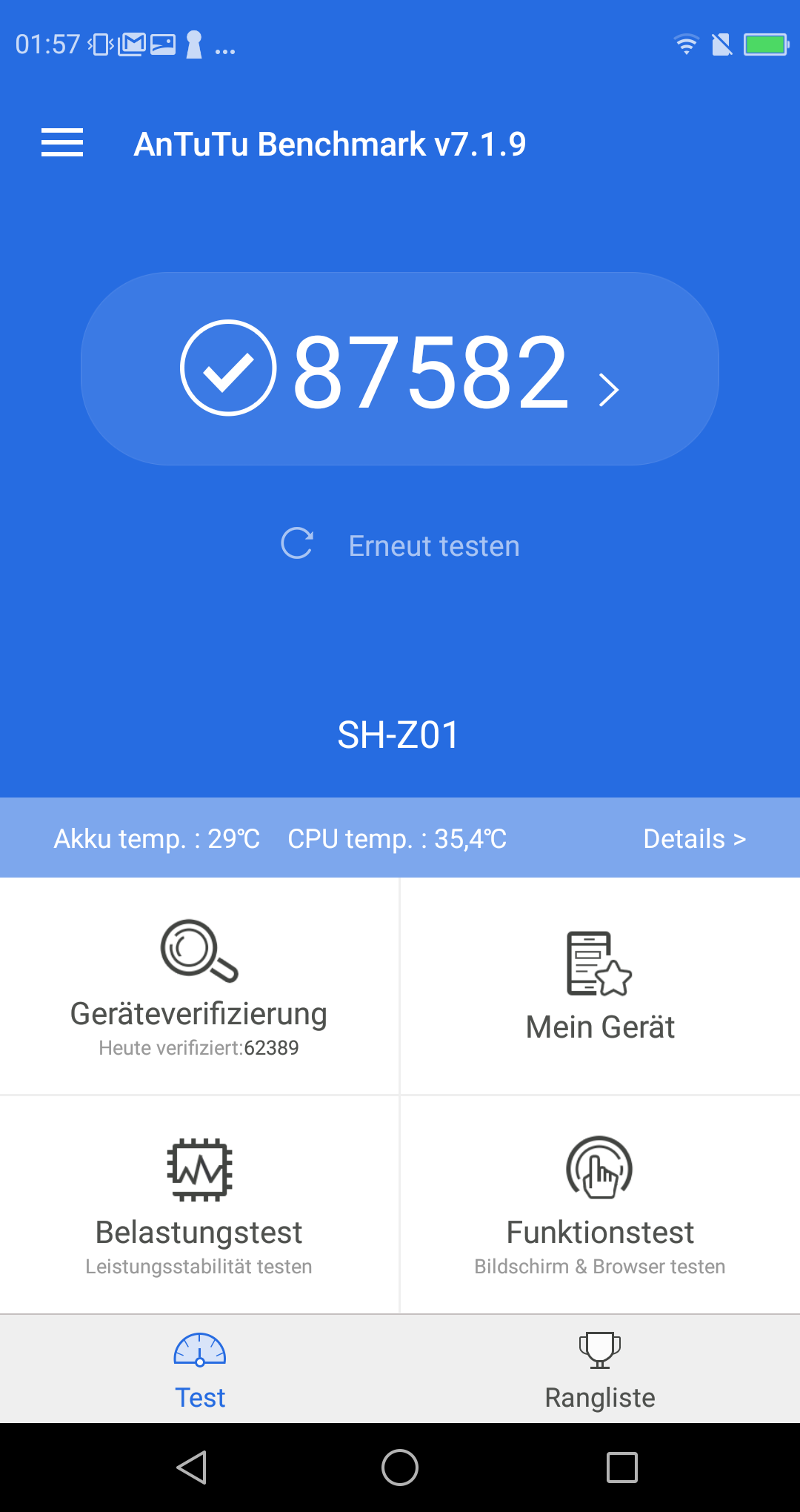Go back with system back button
The width and height of the screenshot is (800, 1512).
192,1468
